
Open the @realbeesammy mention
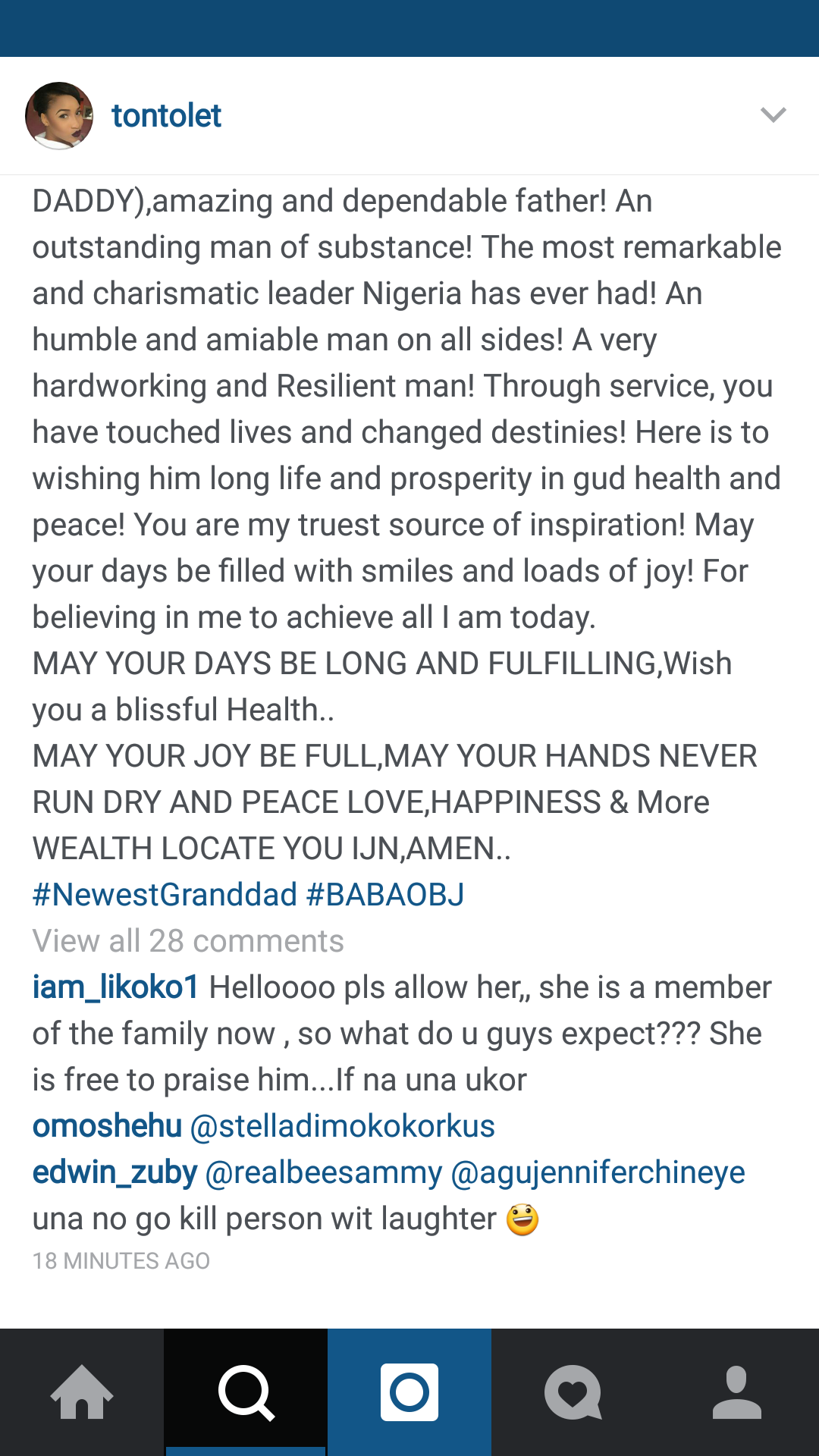(323, 1172)
